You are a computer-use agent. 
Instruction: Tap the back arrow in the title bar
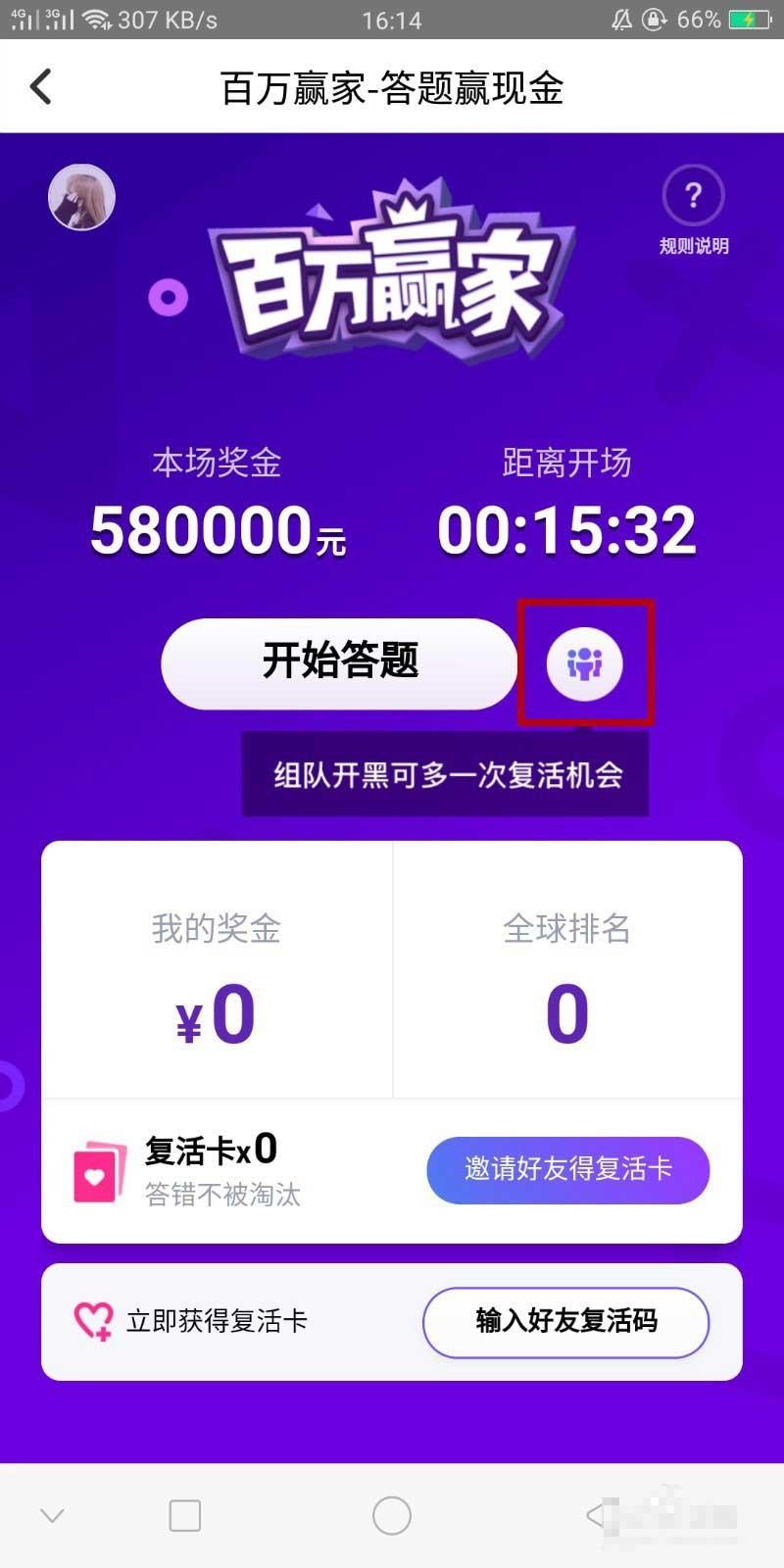pos(41,86)
